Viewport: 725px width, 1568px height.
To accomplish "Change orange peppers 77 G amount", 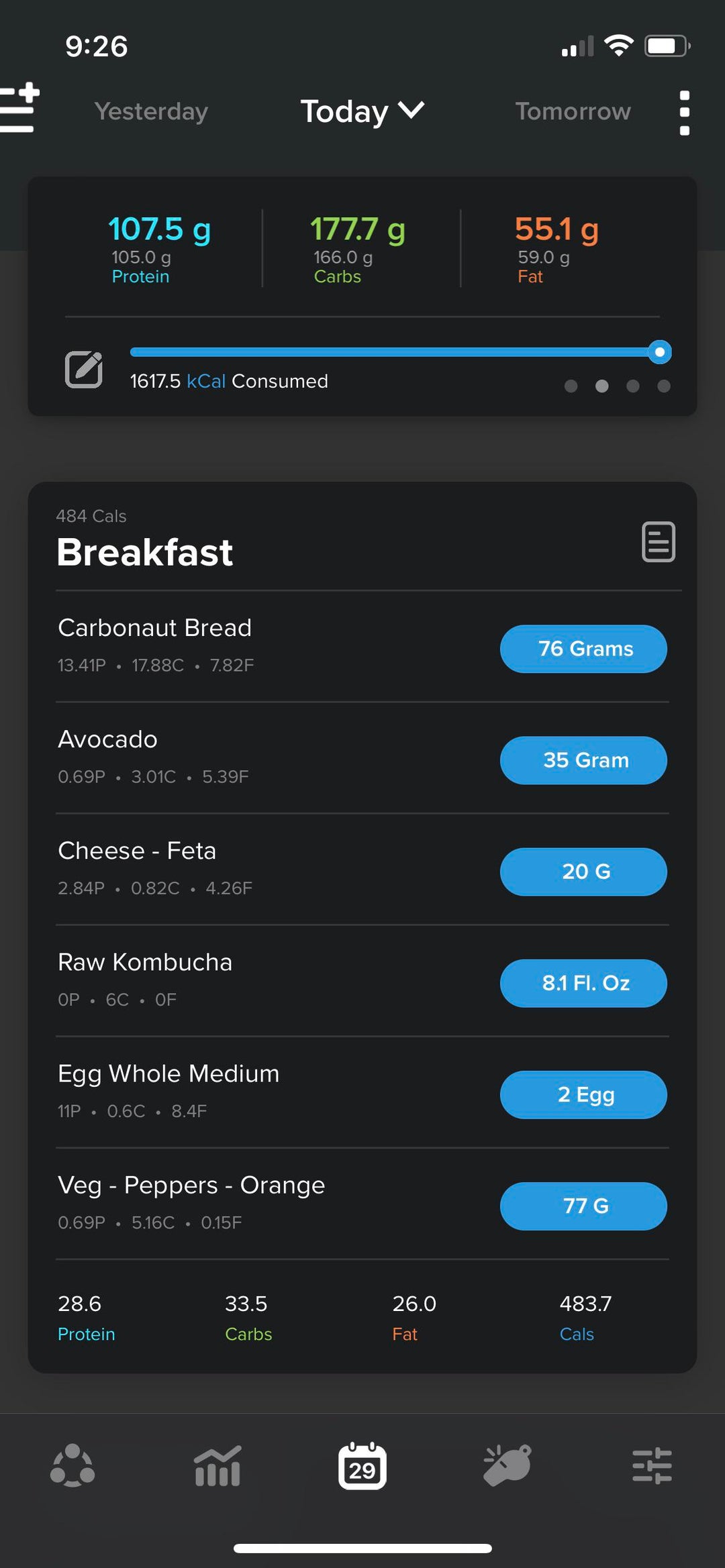I will 583,1206.
